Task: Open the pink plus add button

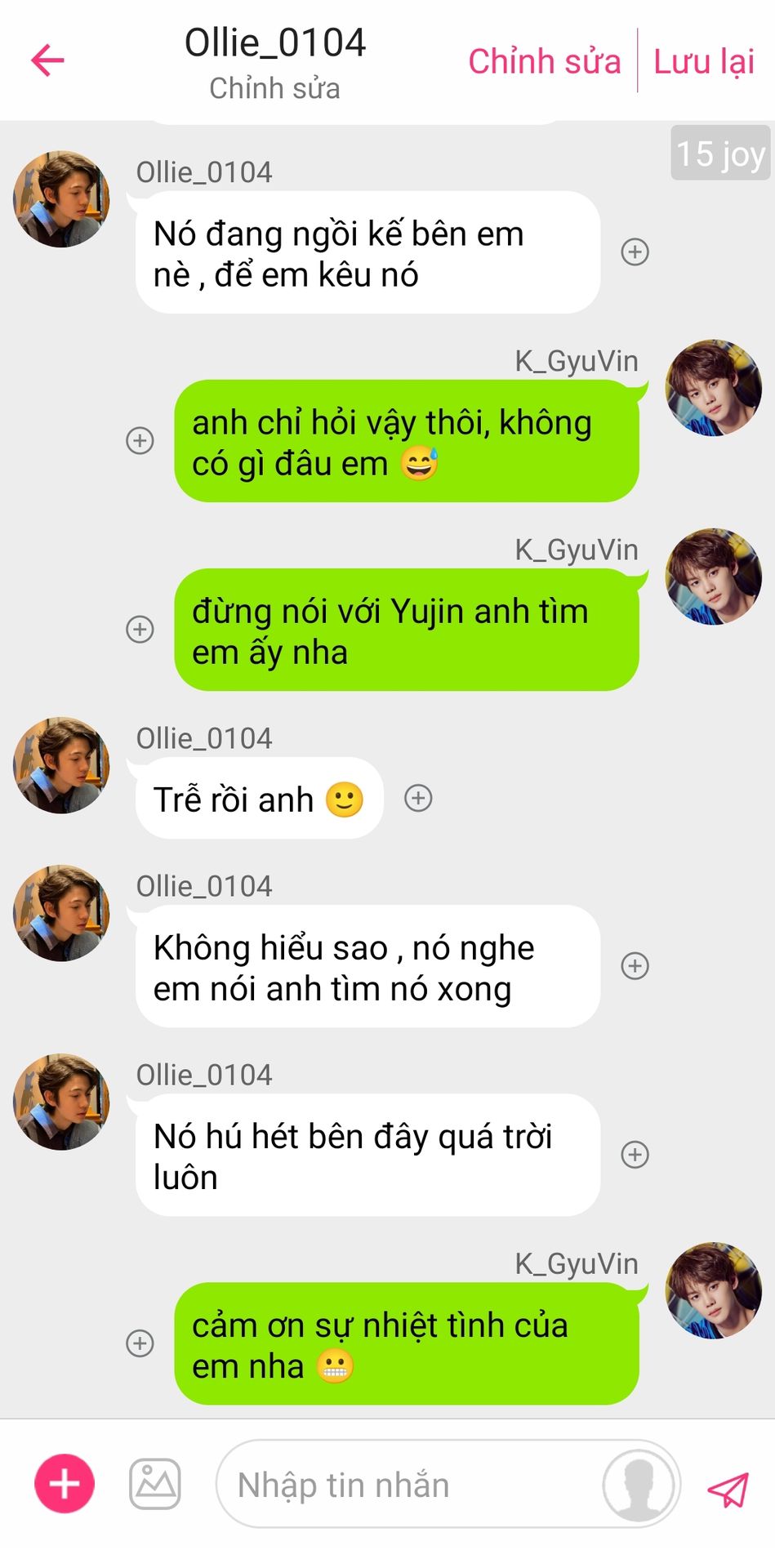Action: coord(65,1484)
